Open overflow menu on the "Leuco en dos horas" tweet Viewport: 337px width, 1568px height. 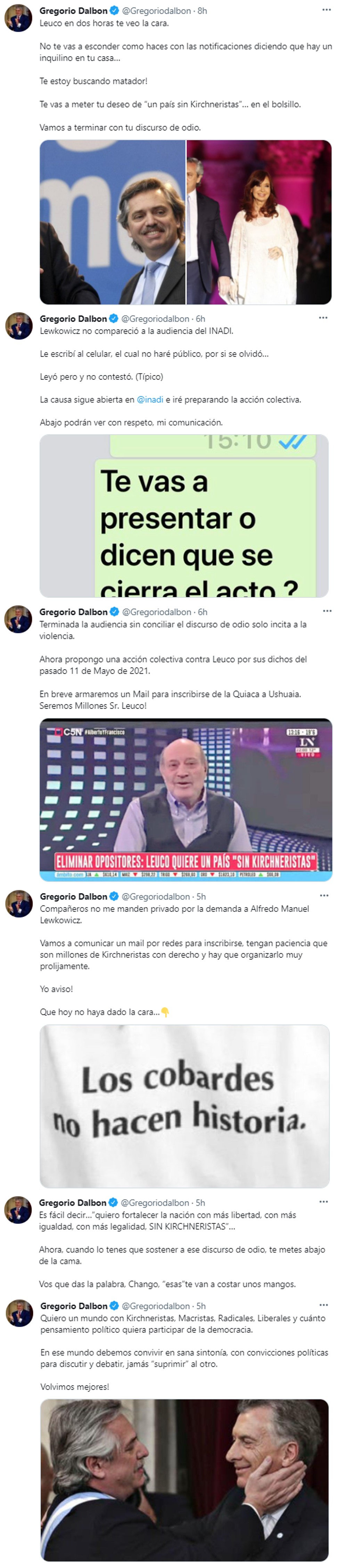[327, 10]
